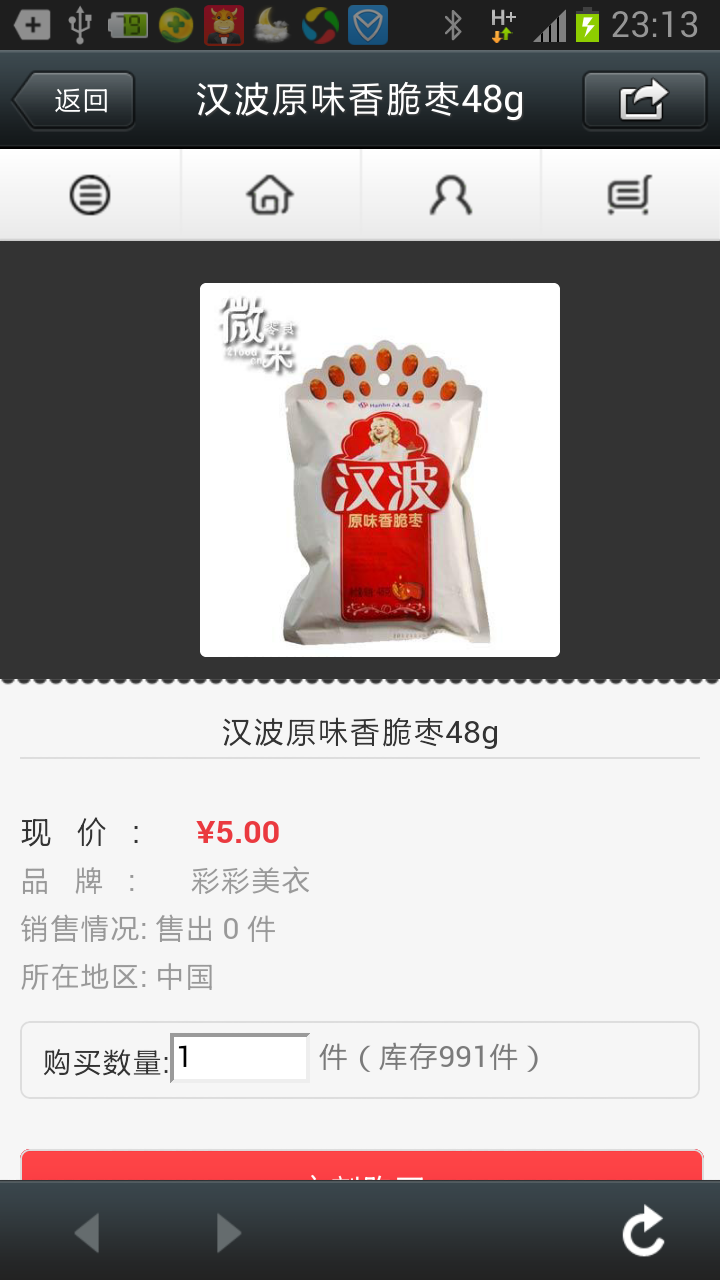This screenshot has height=1280, width=720.
Task: Refresh the current page
Action: click(643, 1231)
